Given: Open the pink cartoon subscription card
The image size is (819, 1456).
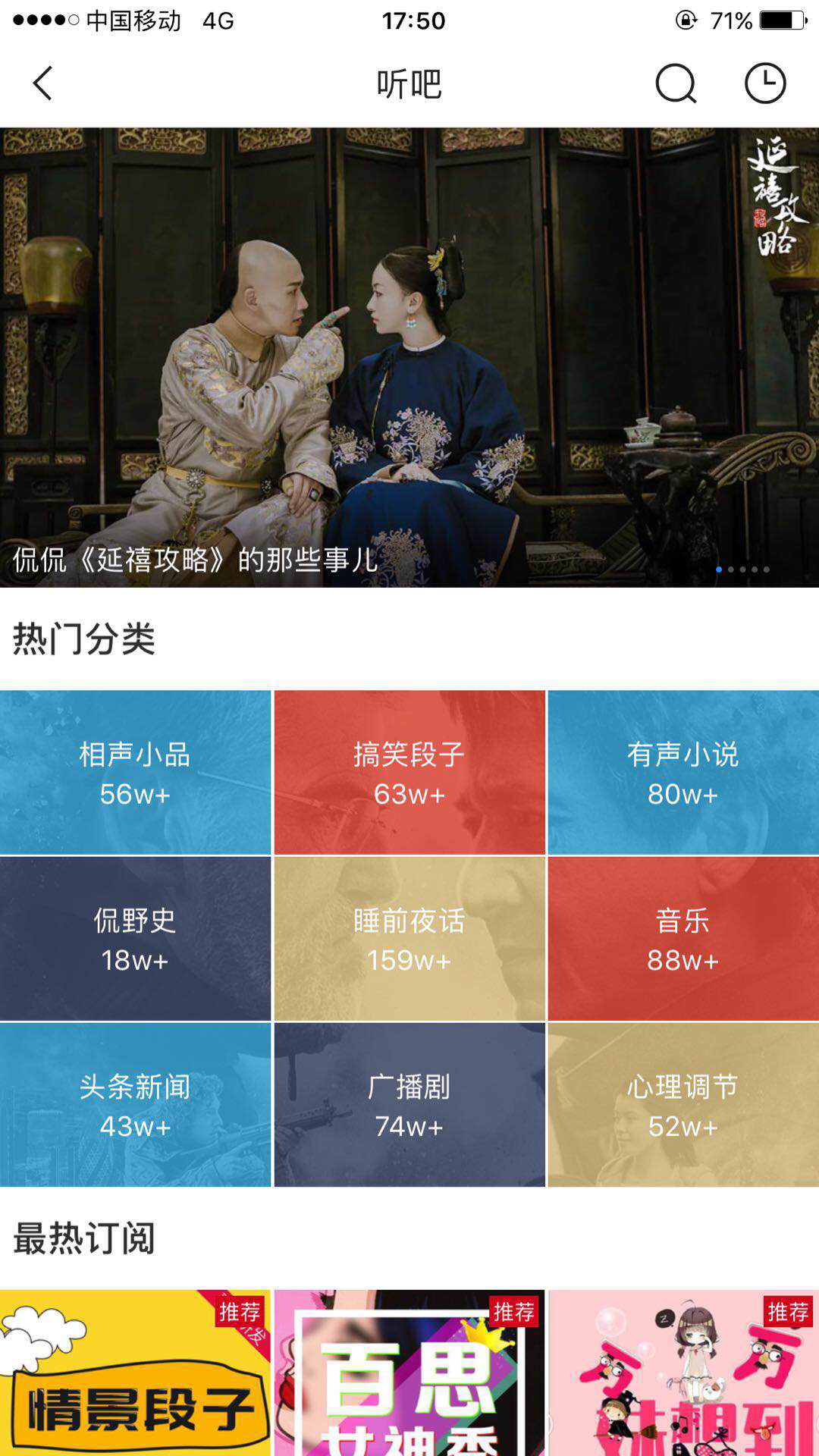Looking at the screenshot, I should (x=682, y=1374).
